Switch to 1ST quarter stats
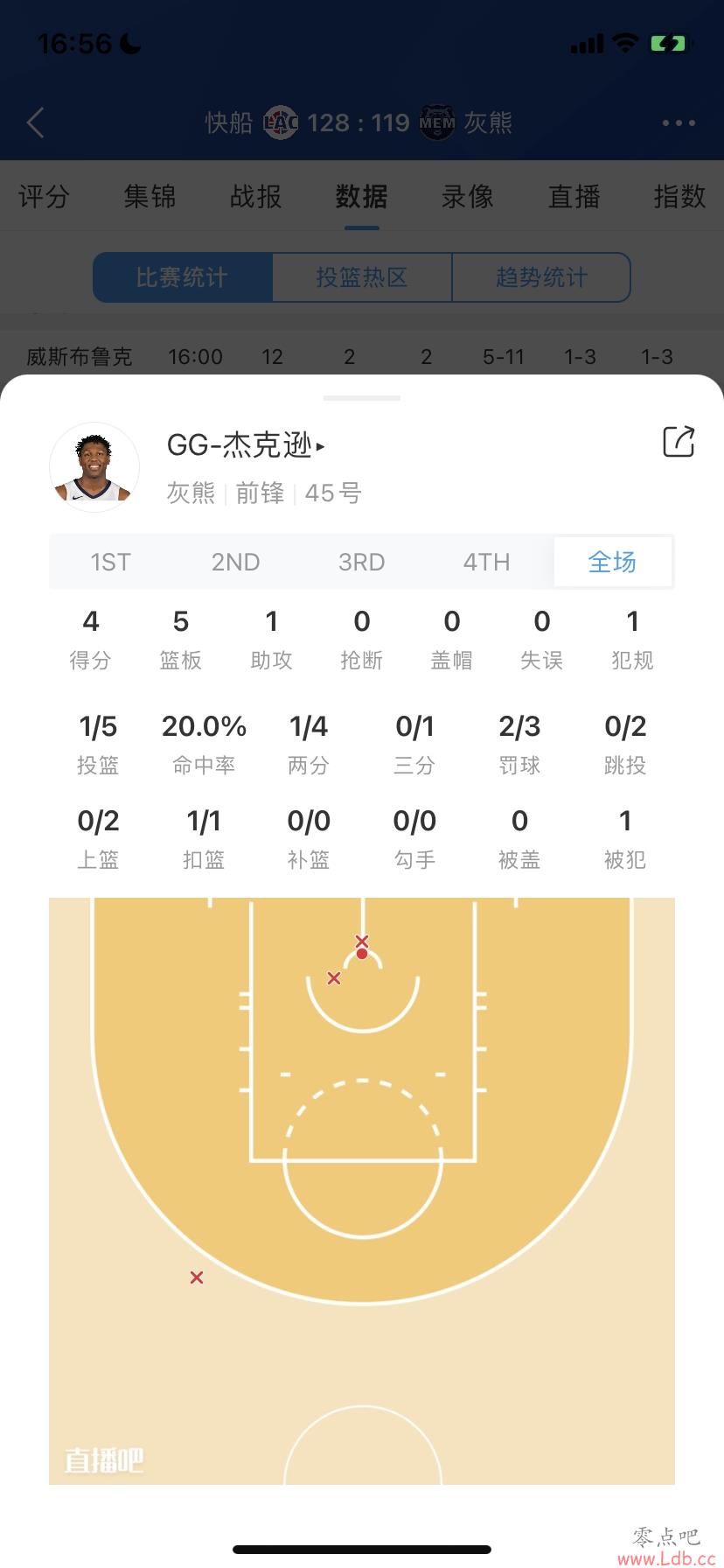Viewport: 724px width, 1568px height. coord(111,562)
